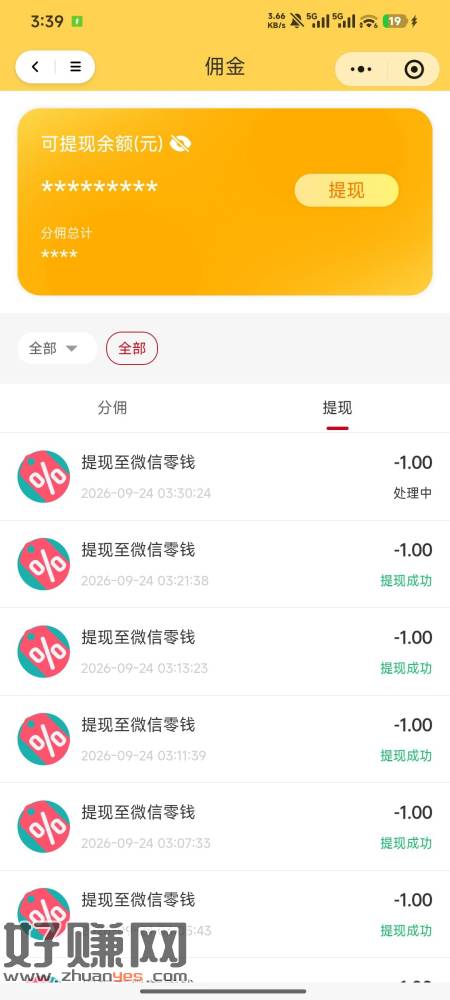Open the list menu next to the back arrow
Screen dimensions: 450x1000
click(x=75, y=67)
